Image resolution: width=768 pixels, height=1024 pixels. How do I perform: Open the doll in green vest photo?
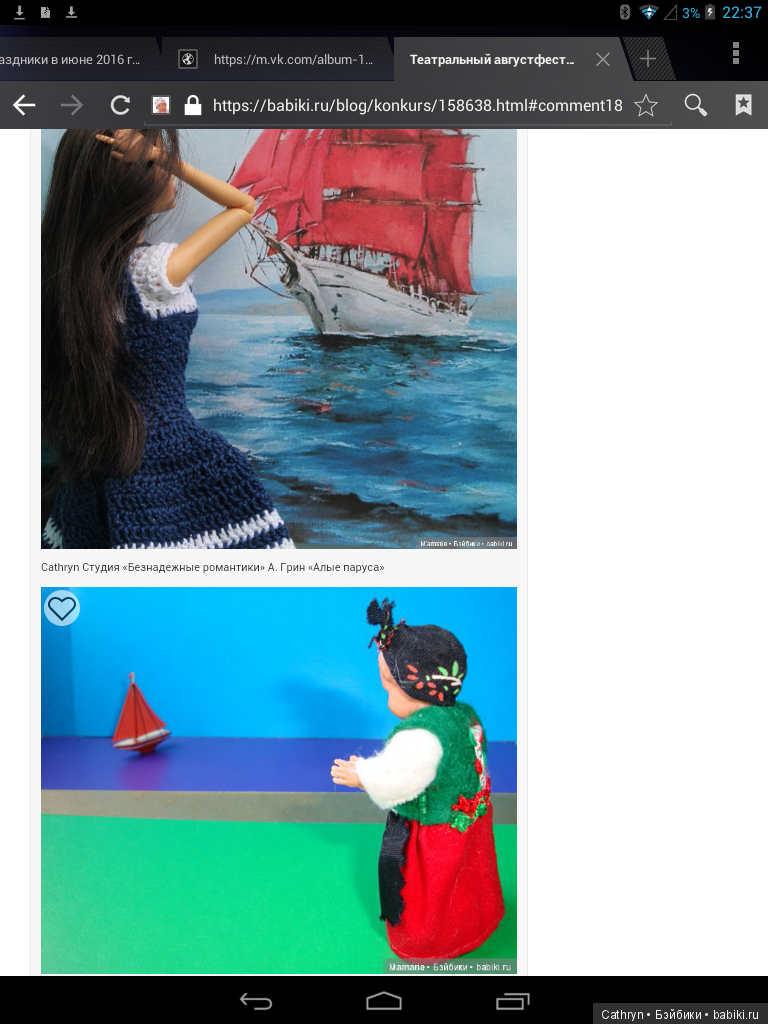coord(278,780)
